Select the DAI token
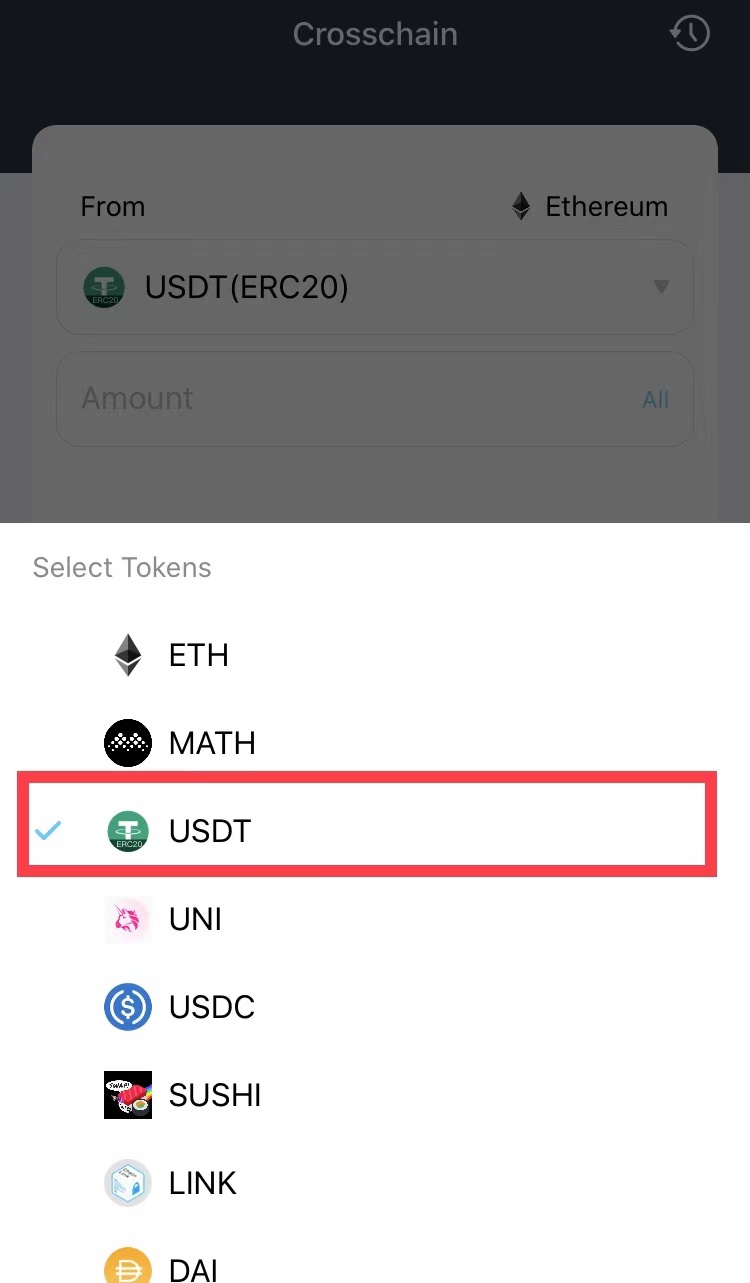750x1283 pixels. pos(194,1266)
